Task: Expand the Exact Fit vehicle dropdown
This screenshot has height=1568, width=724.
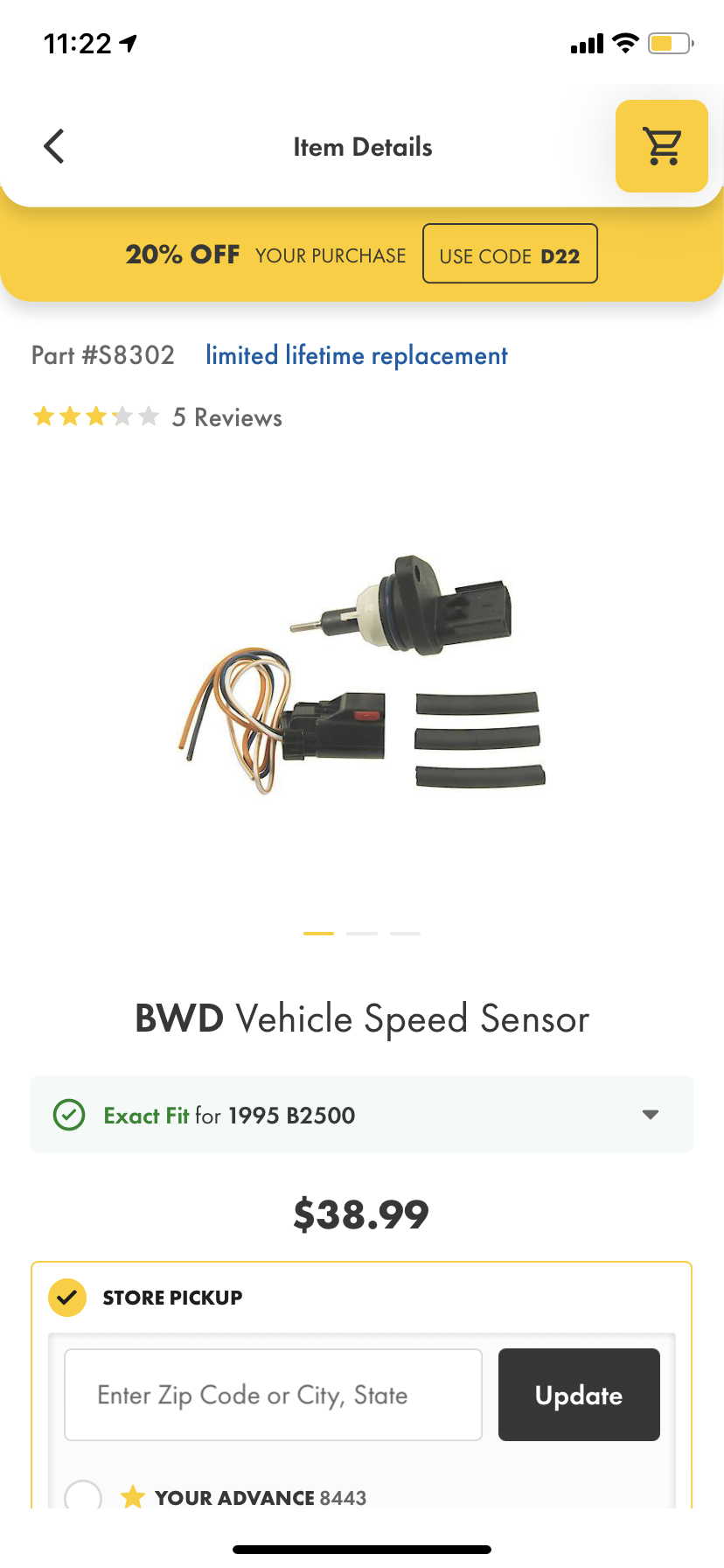Action: tap(650, 1114)
